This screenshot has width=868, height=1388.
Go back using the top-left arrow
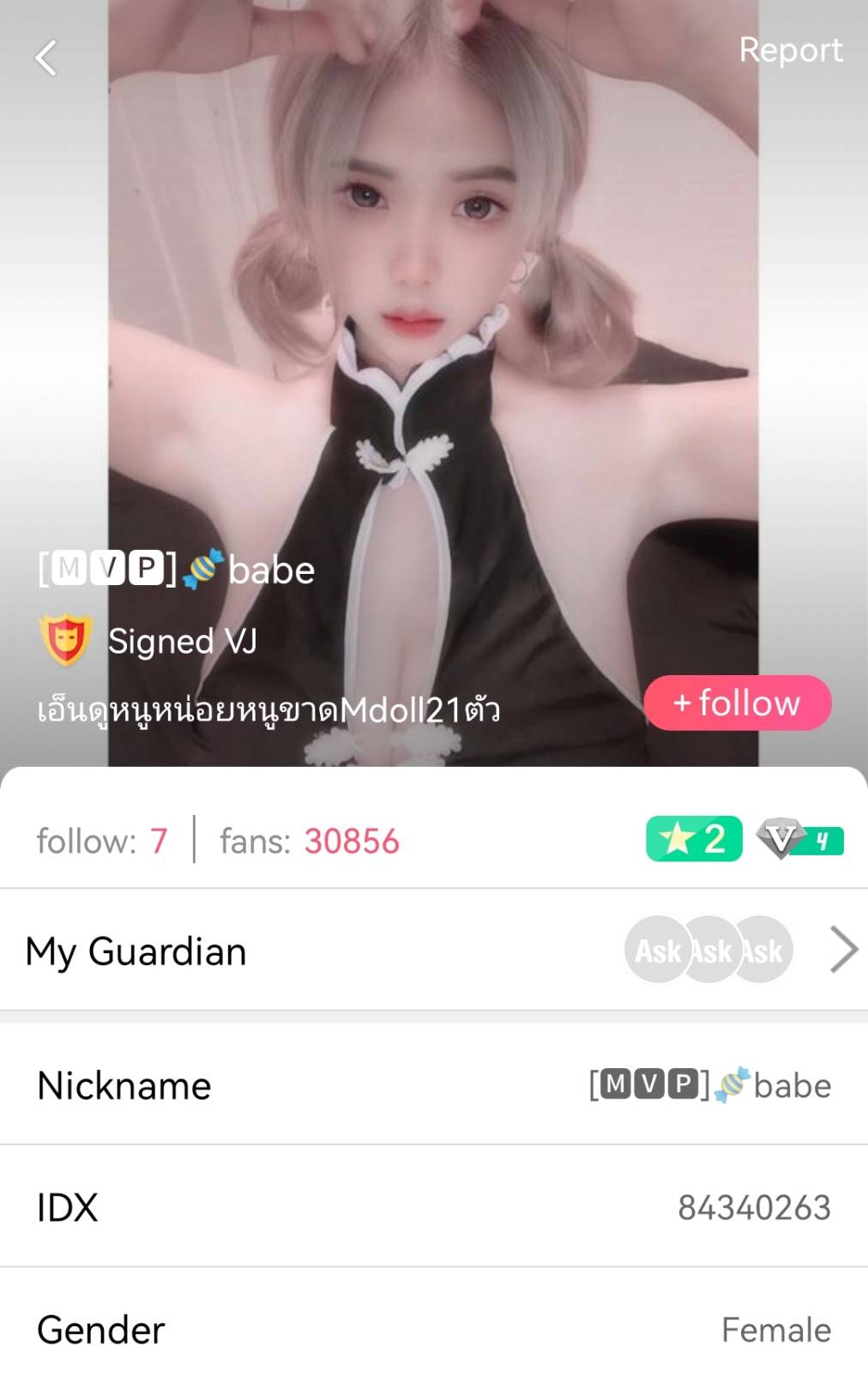(x=46, y=58)
